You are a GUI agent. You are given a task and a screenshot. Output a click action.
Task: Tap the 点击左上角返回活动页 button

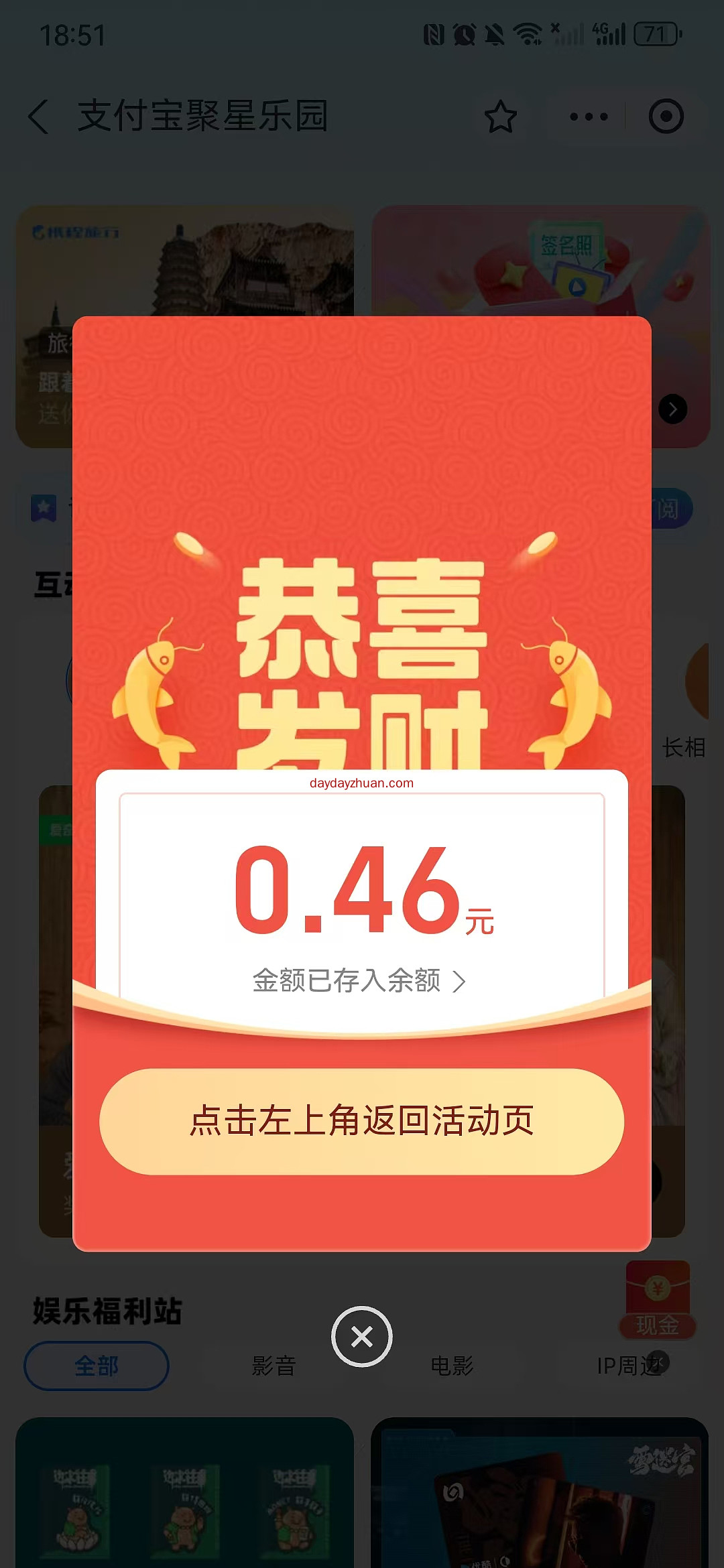pyautogui.click(x=361, y=1121)
